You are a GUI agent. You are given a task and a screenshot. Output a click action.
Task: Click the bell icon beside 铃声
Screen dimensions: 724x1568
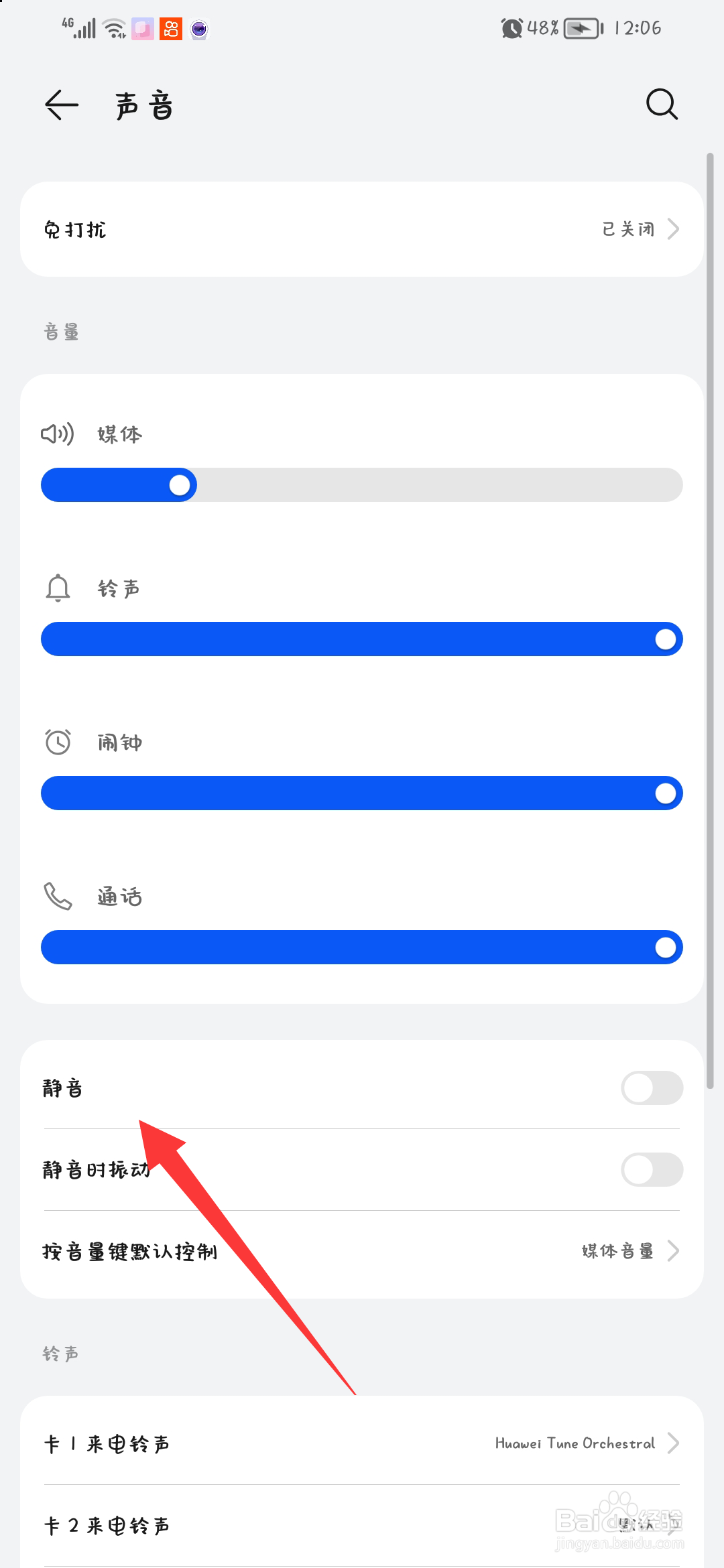pos(58,588)
